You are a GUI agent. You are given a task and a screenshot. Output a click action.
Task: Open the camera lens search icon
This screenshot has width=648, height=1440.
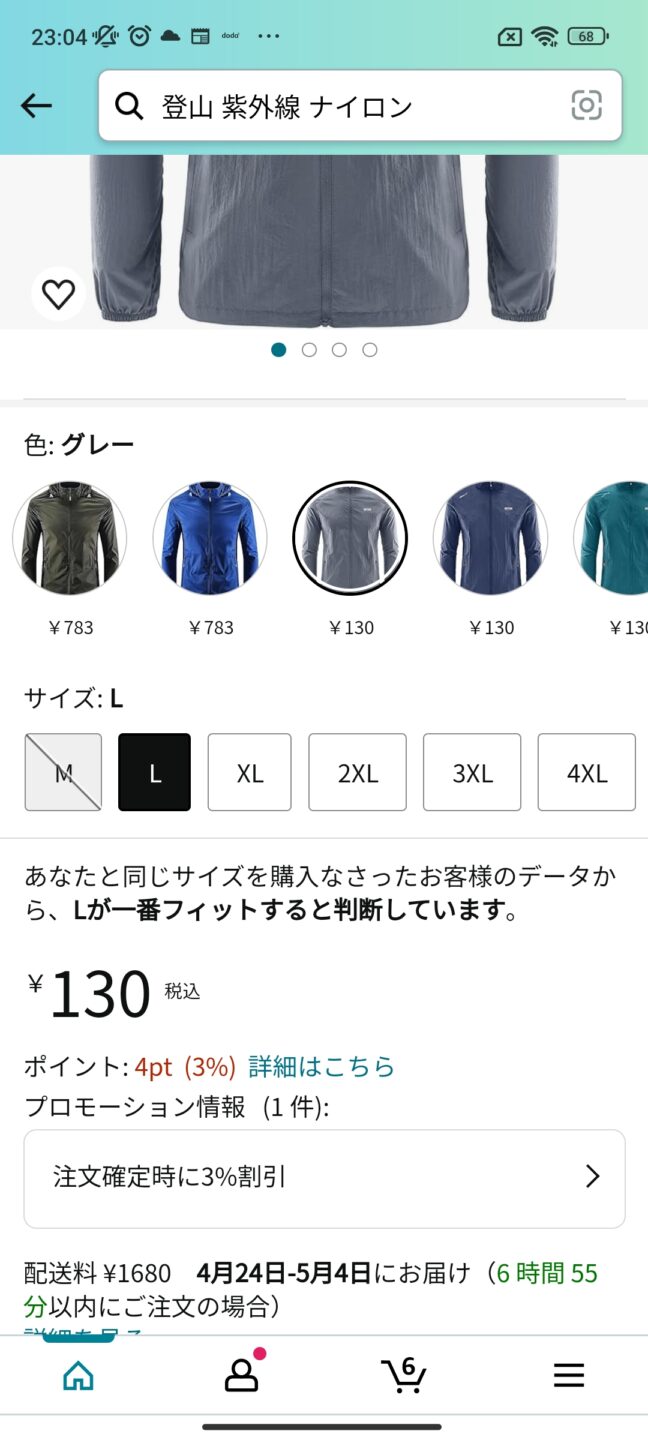click(x=587, y=106)
